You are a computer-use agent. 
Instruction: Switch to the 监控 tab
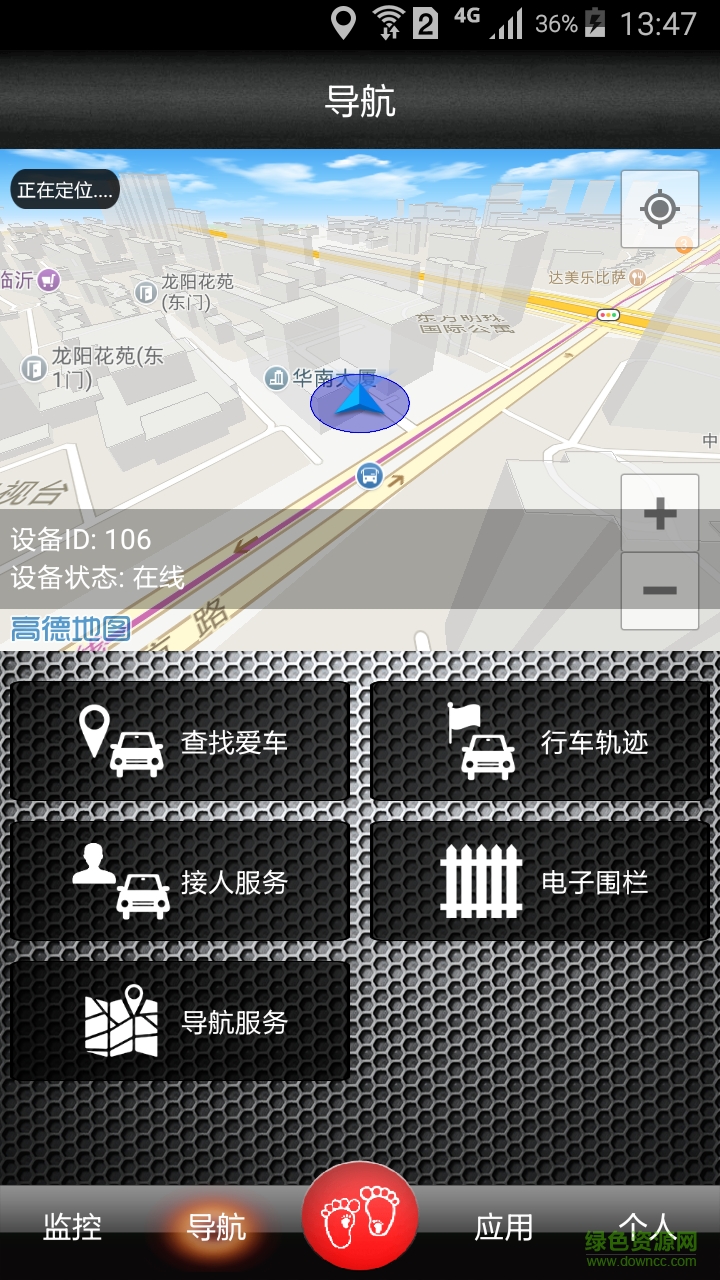[x=72, y=1226]
